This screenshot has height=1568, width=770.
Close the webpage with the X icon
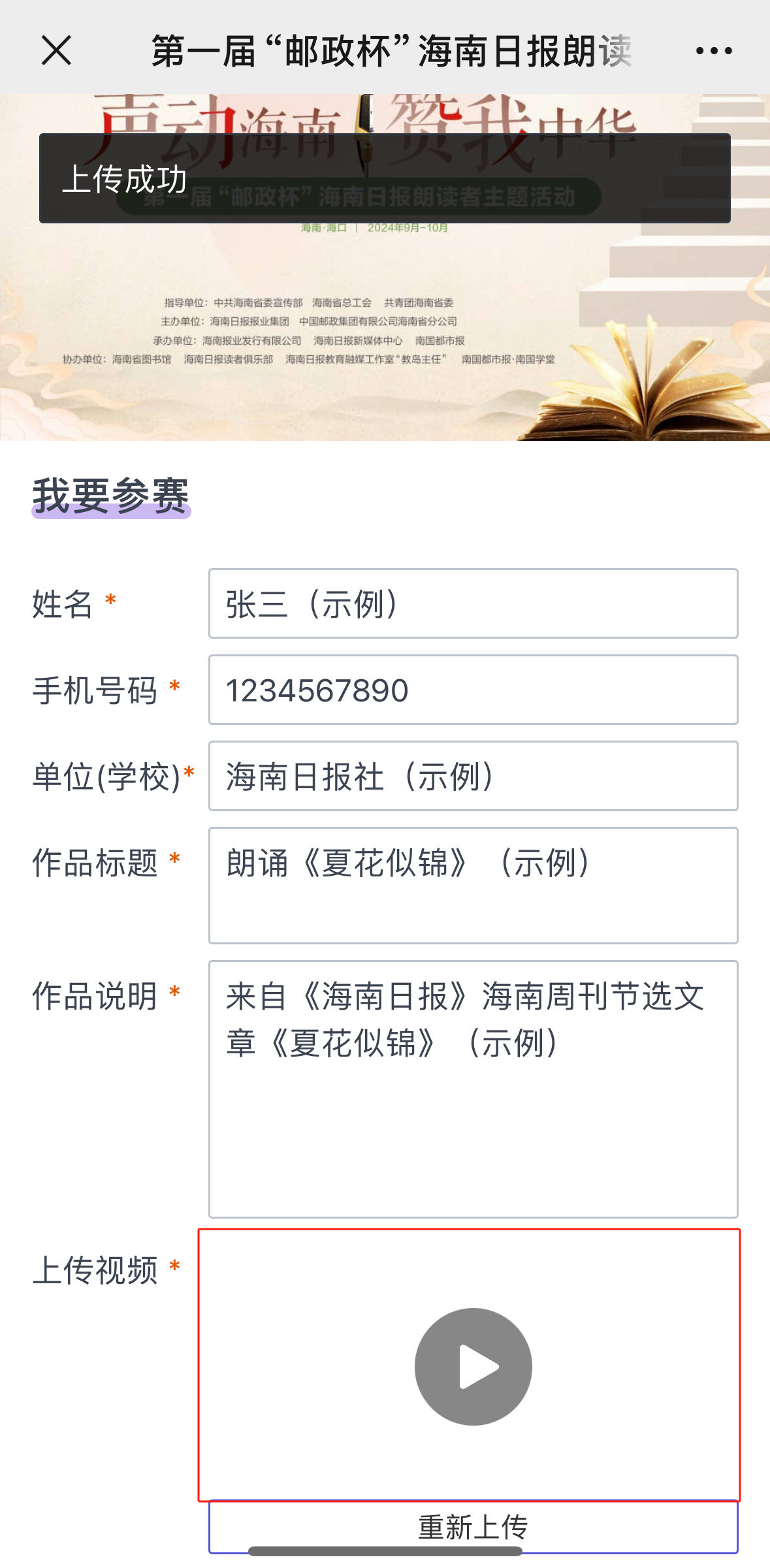(56, 51)
